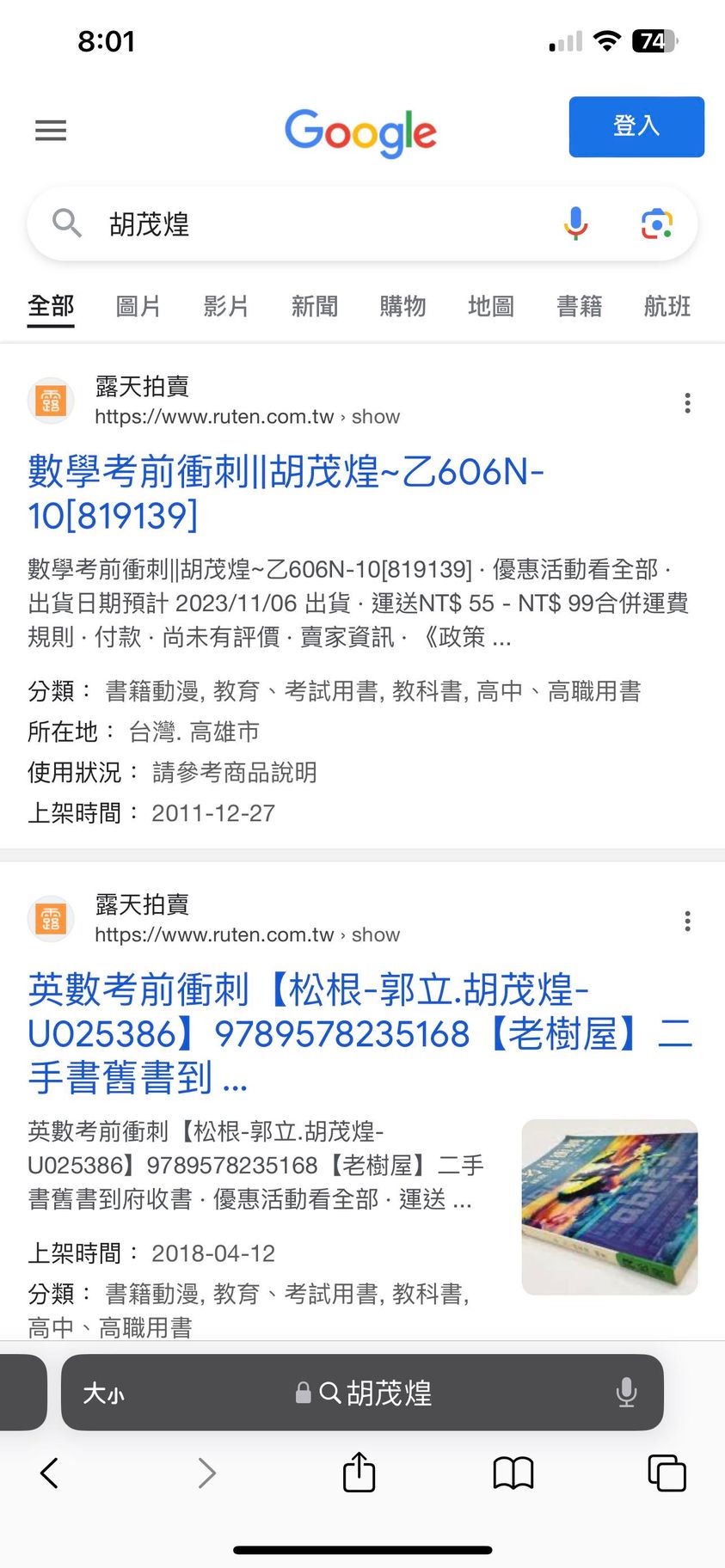Open the book cover thumbnail
The image size is (725, 1568).
(609, 1207)
